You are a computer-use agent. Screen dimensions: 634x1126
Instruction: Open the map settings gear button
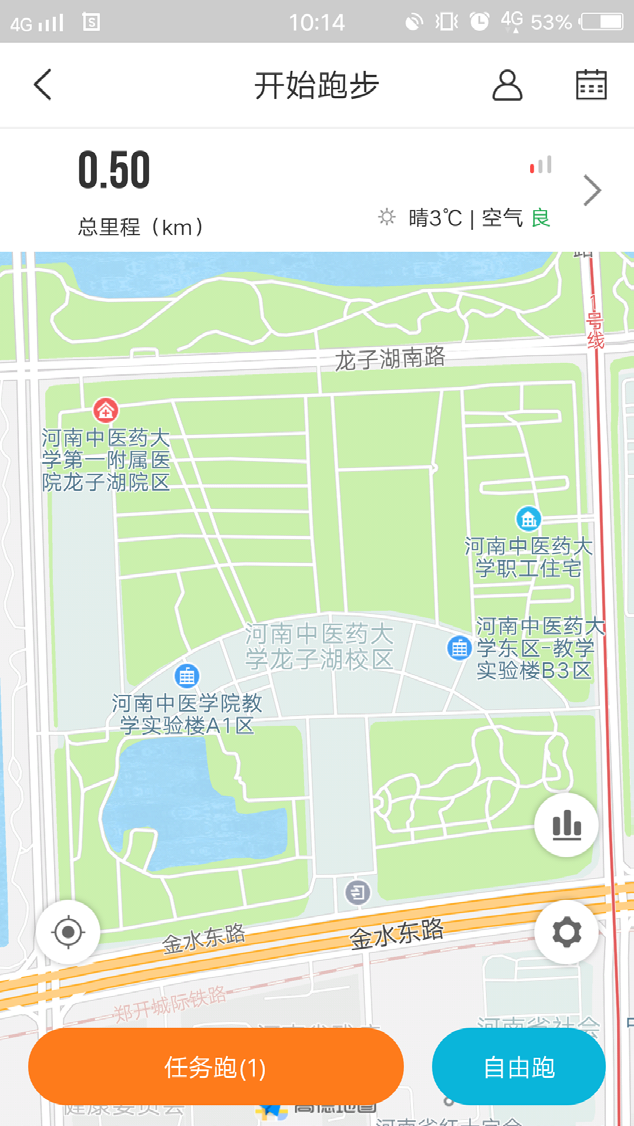[x=567, y=932]
